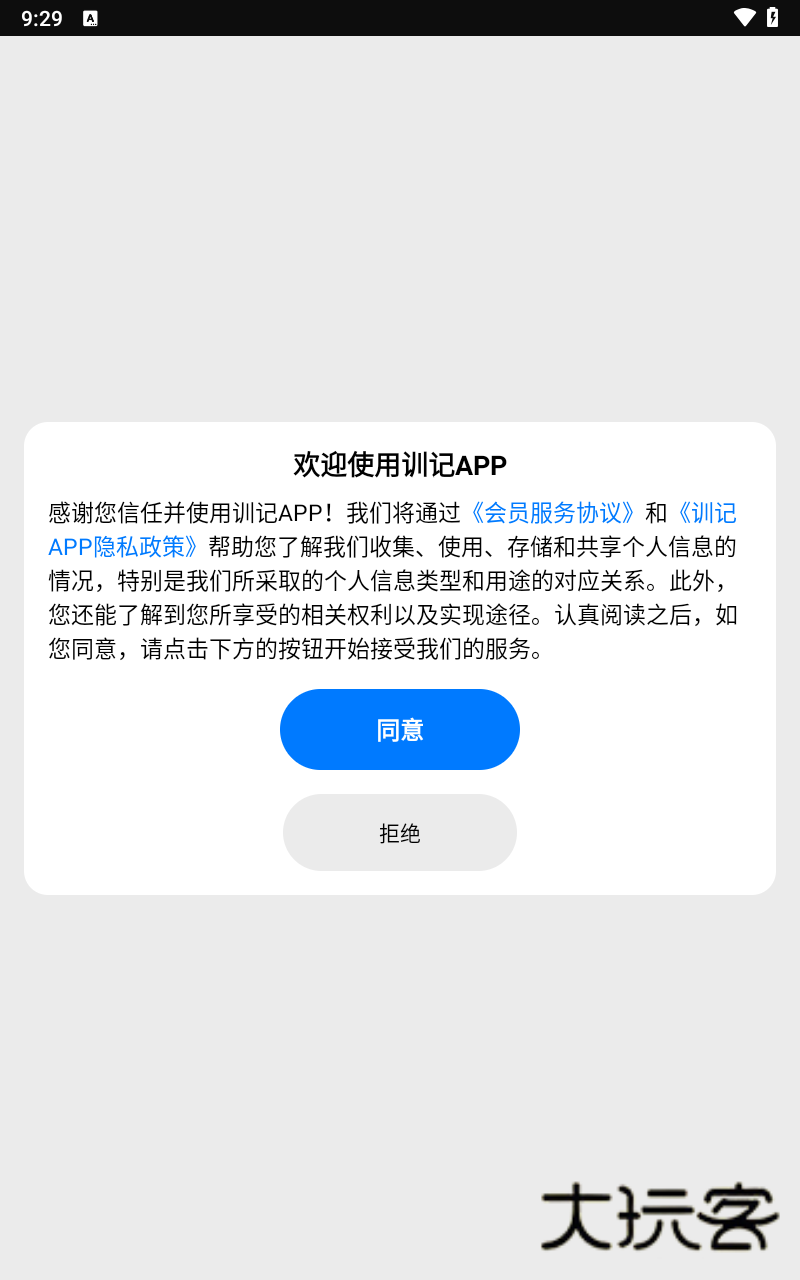Tap the word 拒绝 inside the gray button
Screen dimensions: 800x1280
(400, 832)
